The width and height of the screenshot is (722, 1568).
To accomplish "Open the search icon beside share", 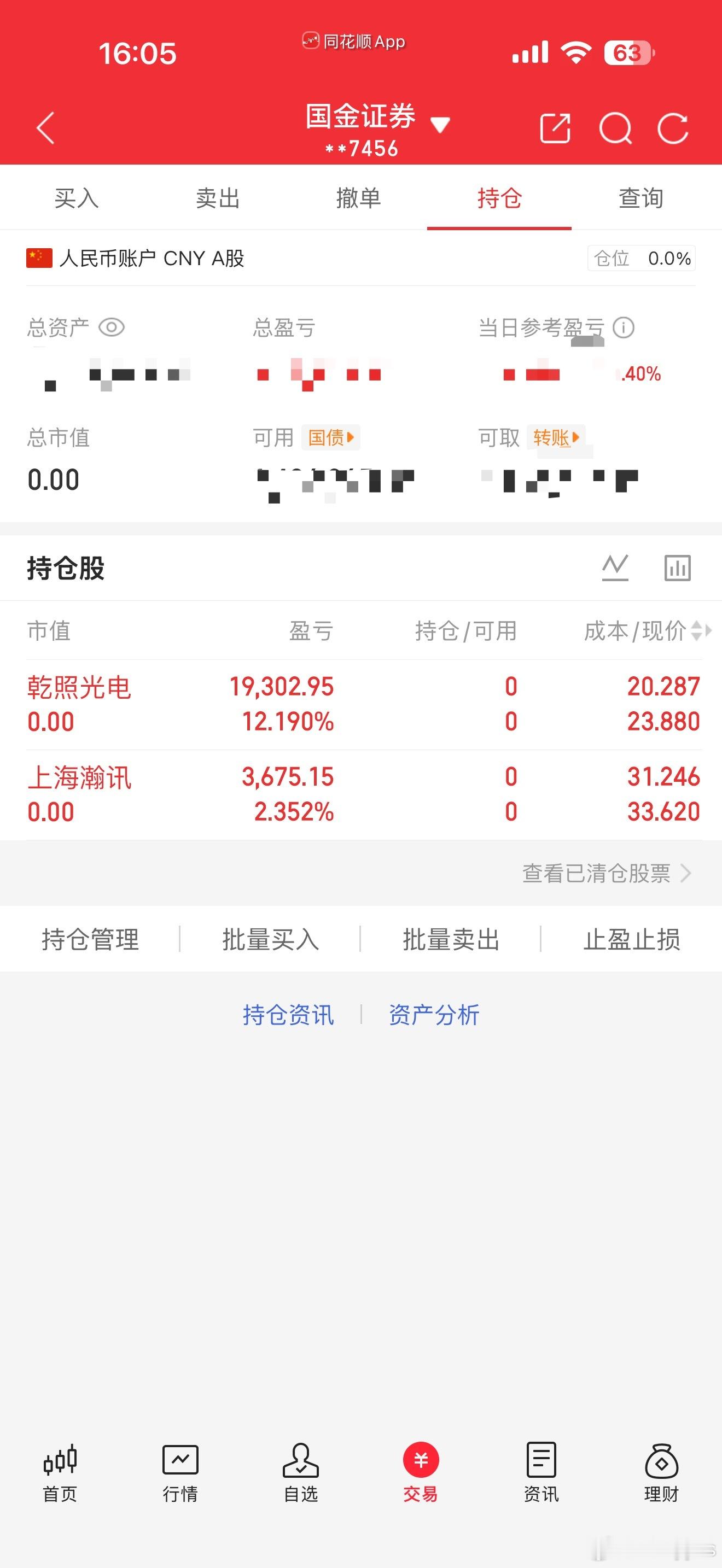I will click(x=615, y=128).
